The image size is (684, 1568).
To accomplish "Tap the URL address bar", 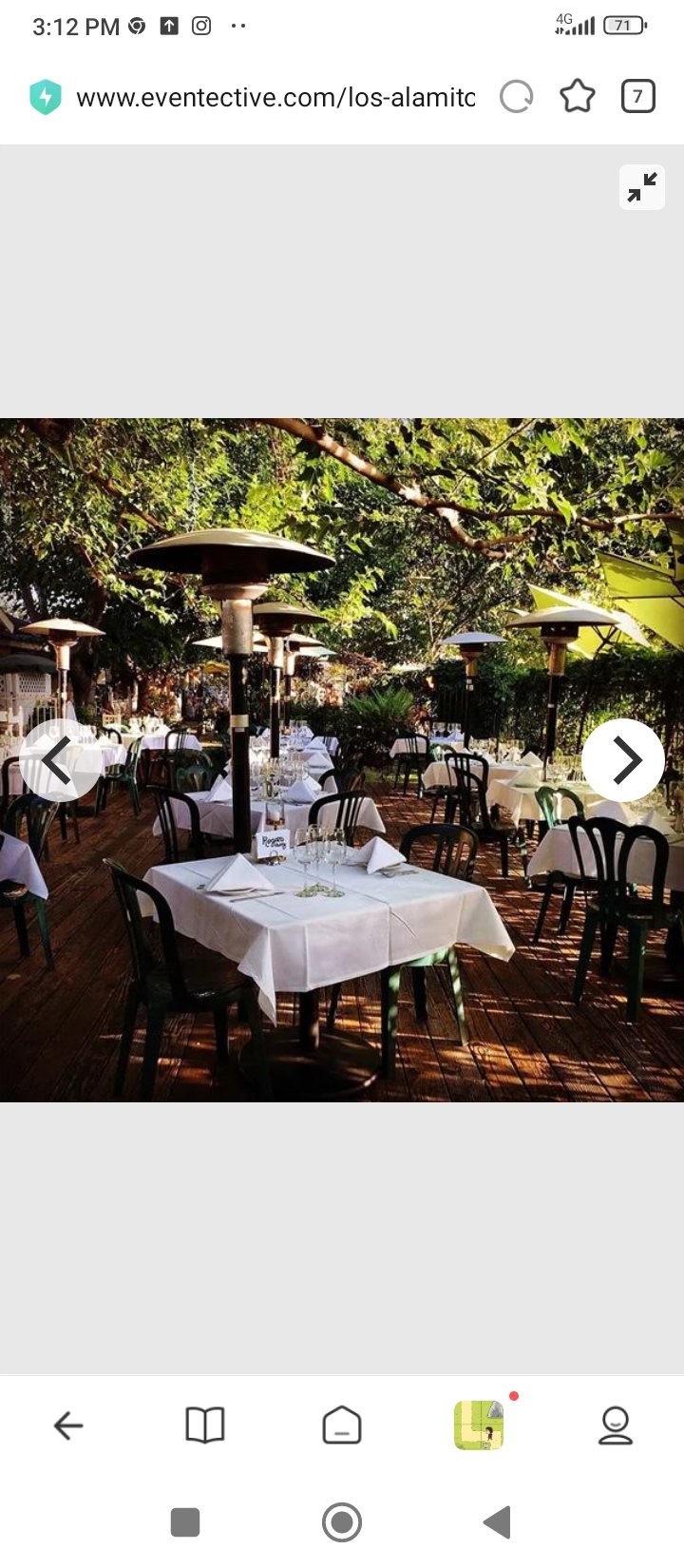I will click(x=275, y=97).
